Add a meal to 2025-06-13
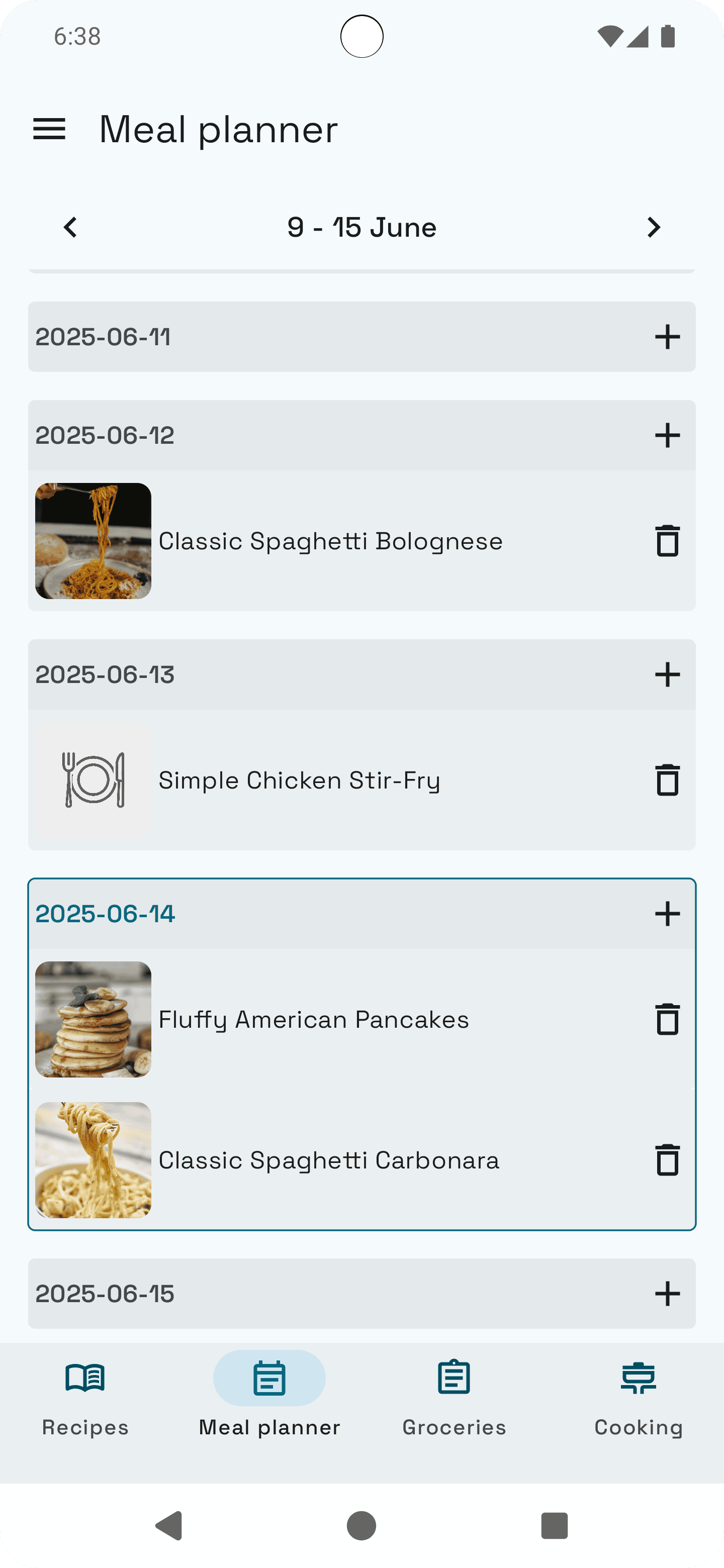724x1568 pixels. click(x=667, y=673)
